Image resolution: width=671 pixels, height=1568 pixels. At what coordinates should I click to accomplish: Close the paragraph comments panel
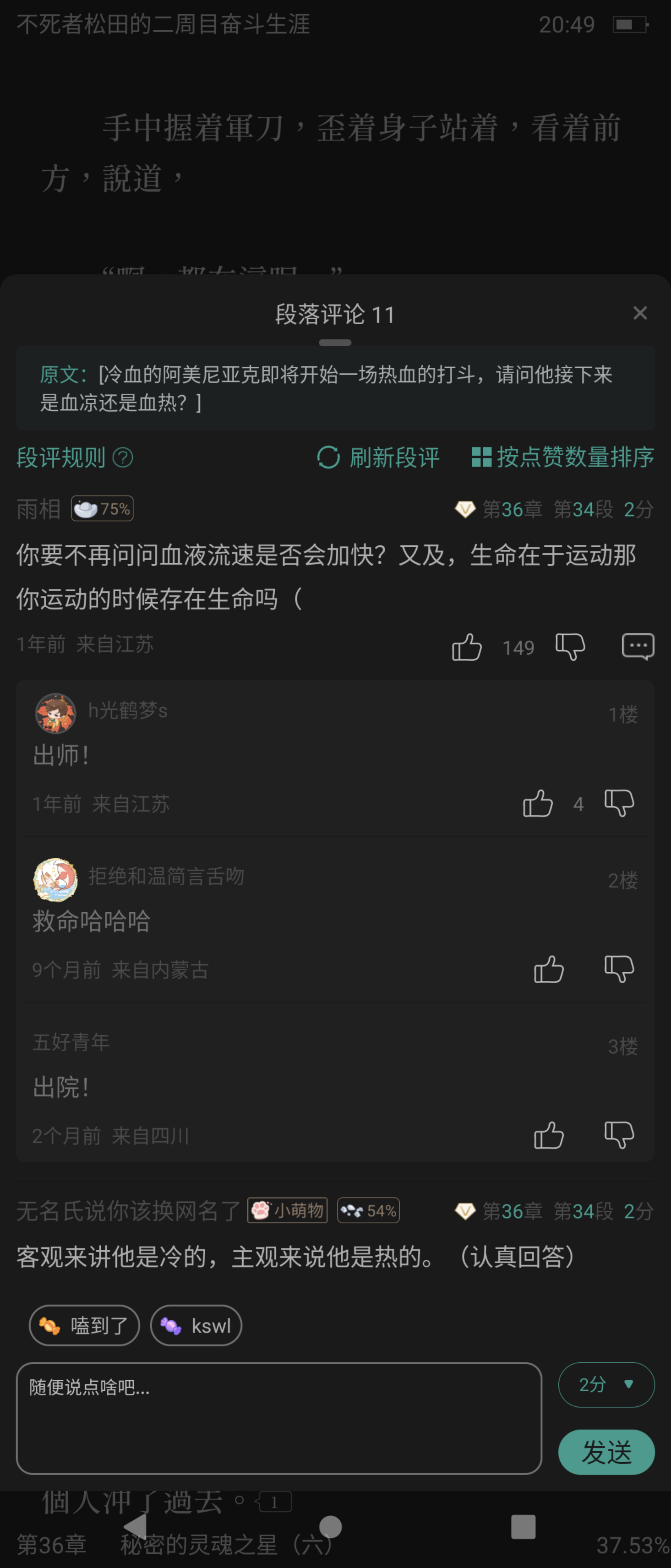tap(639, 313)
